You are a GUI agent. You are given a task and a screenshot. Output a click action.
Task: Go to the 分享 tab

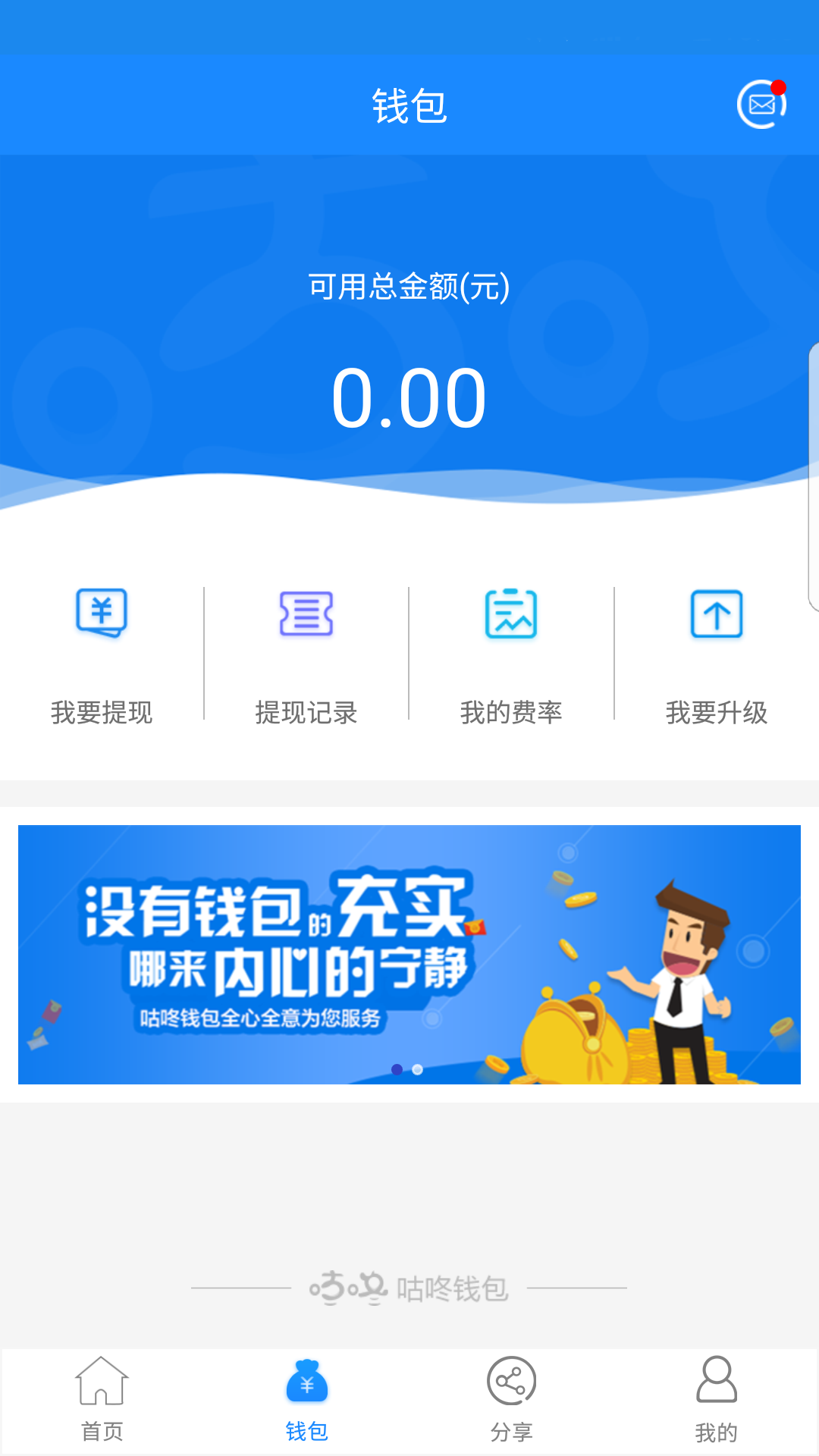pos(511,1400)
